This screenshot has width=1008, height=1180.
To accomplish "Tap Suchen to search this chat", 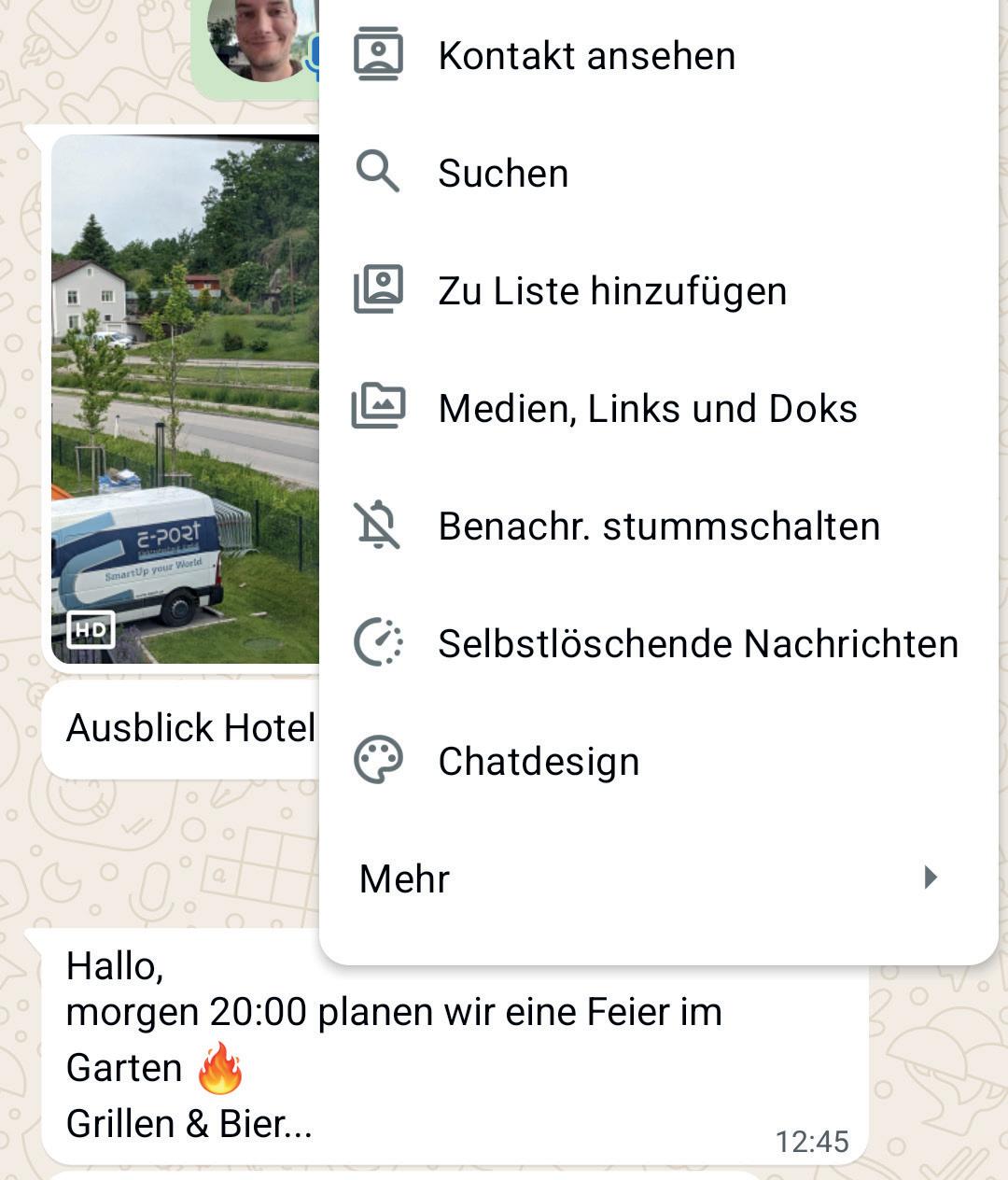I will point(503,174).
